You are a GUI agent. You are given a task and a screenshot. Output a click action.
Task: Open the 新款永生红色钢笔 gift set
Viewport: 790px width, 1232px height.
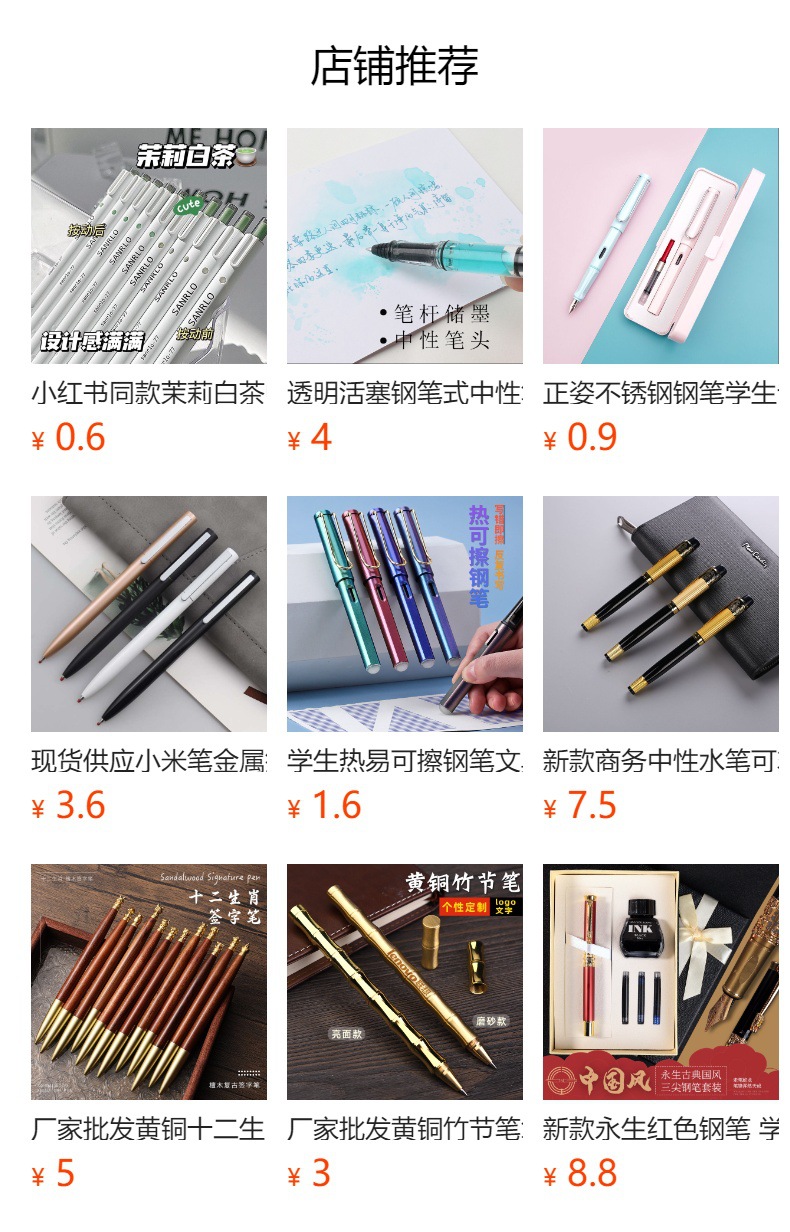660,982
